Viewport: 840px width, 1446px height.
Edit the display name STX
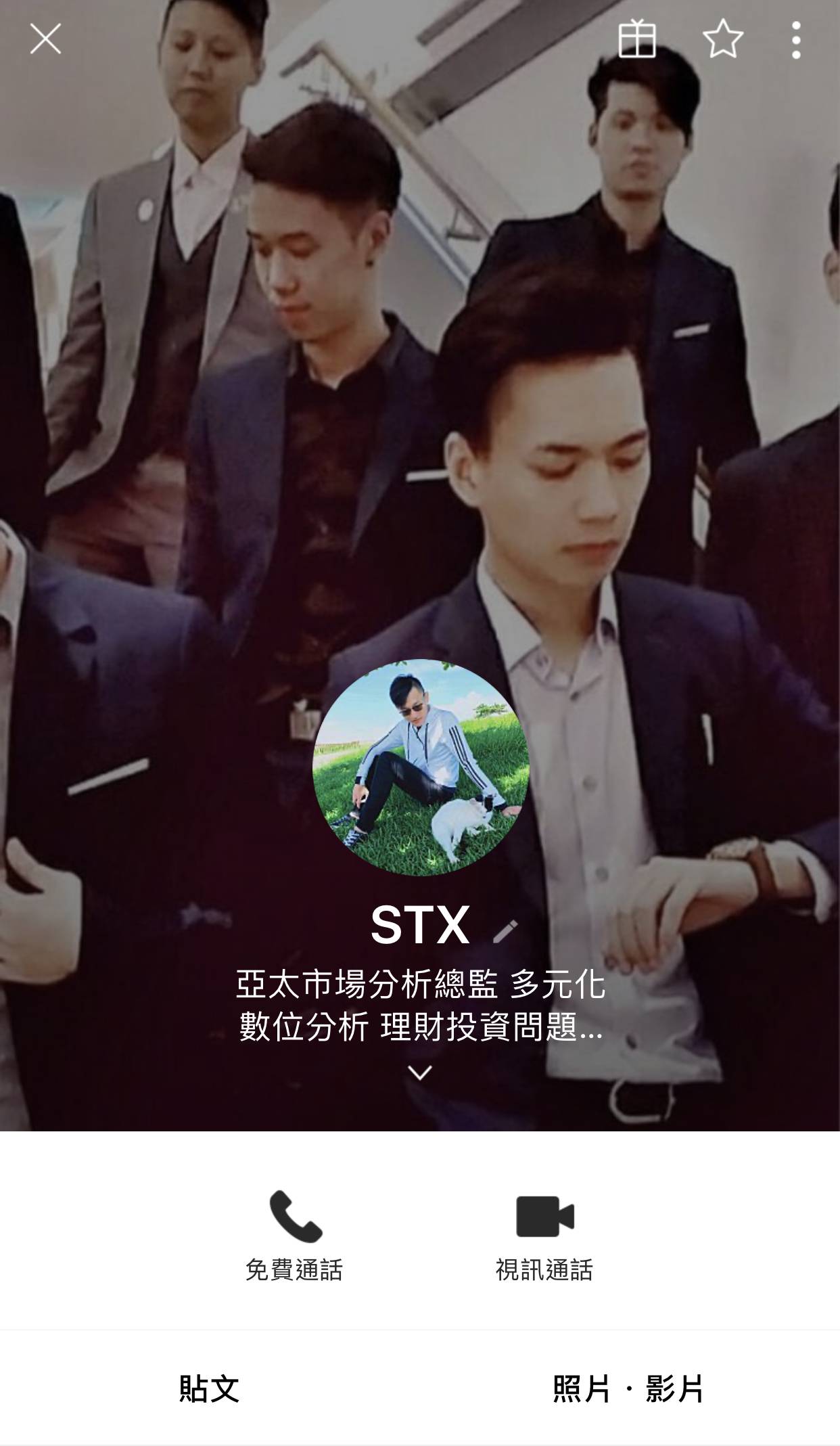505,931
